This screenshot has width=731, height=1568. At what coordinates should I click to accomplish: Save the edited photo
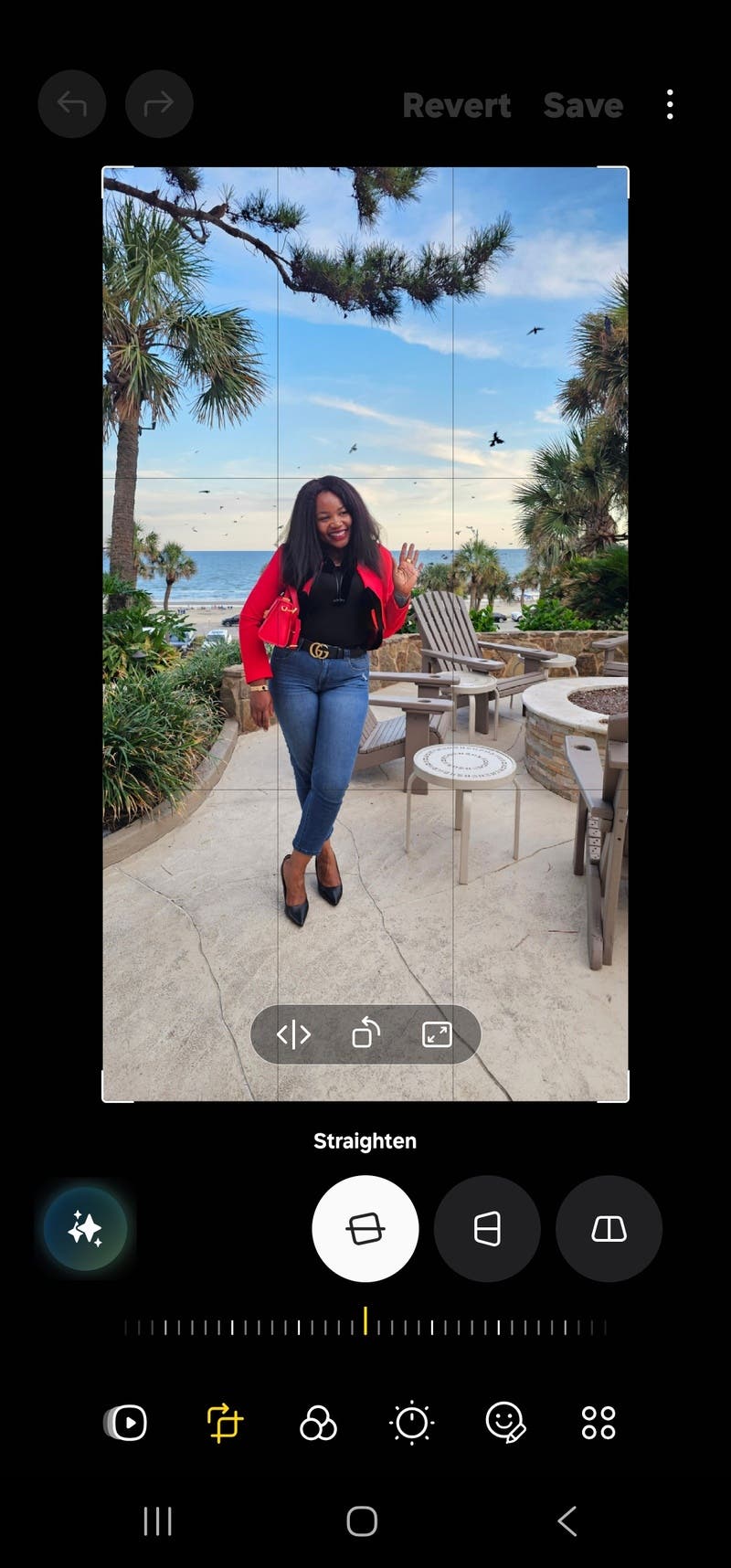tap(583, 106)
